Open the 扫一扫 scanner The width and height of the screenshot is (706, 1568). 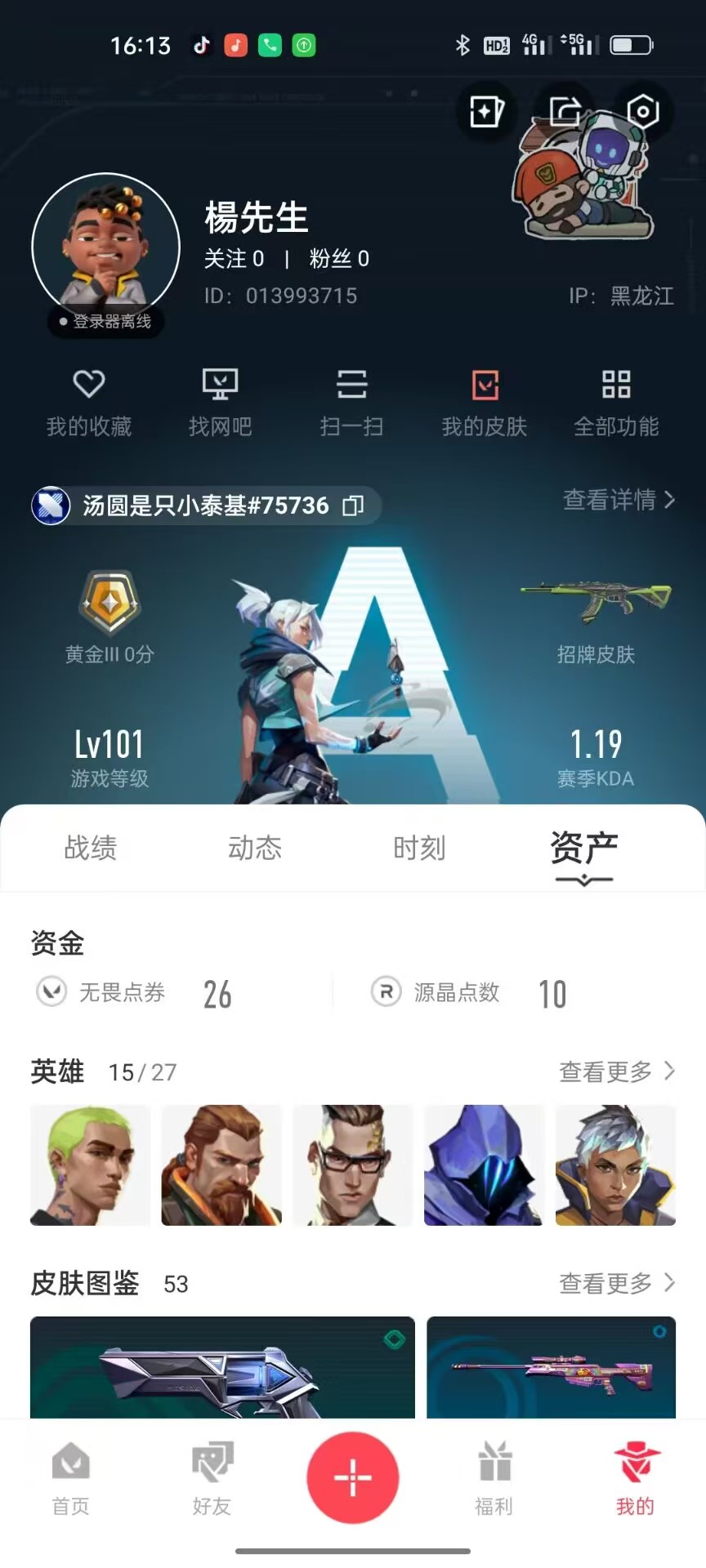(x=352, y=403)
